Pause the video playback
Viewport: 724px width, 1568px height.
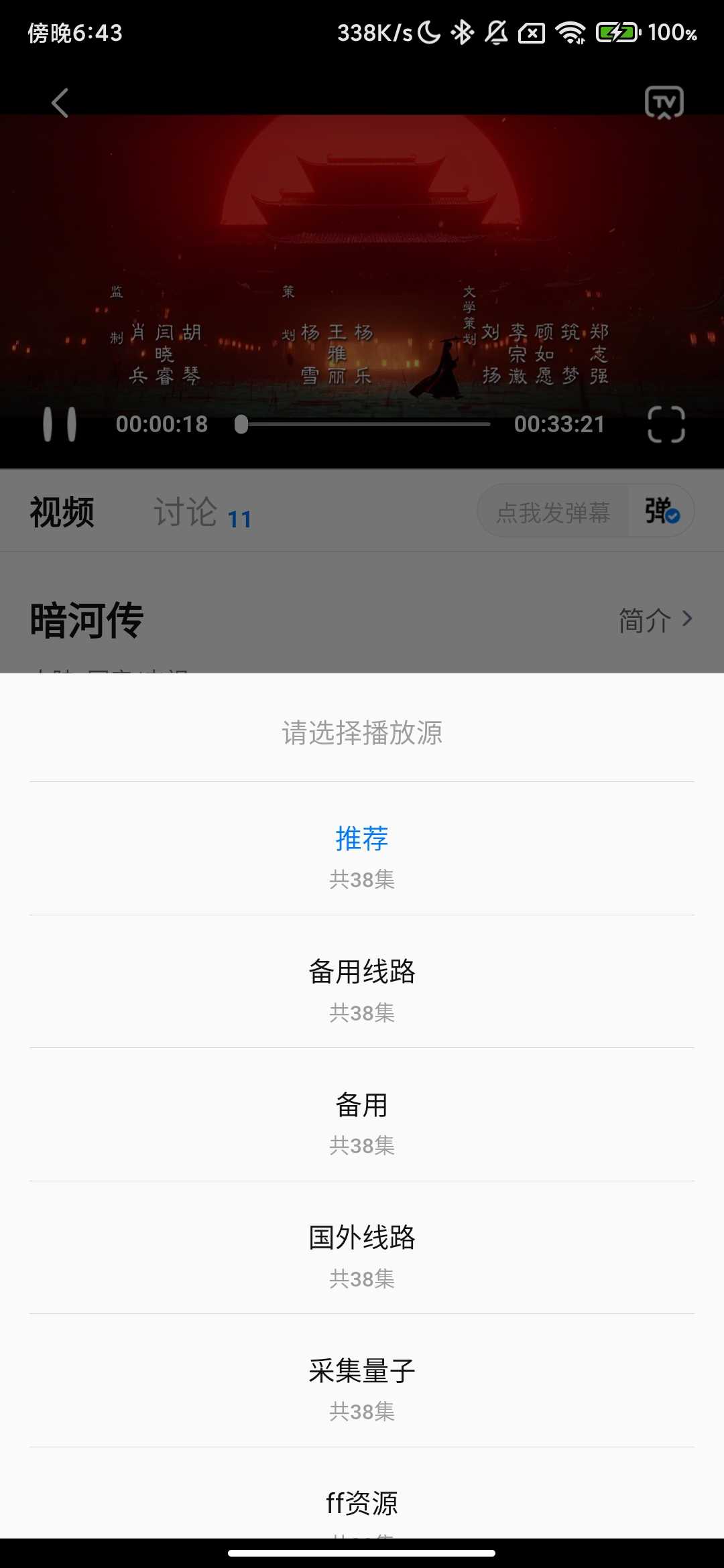pos(60,424)
